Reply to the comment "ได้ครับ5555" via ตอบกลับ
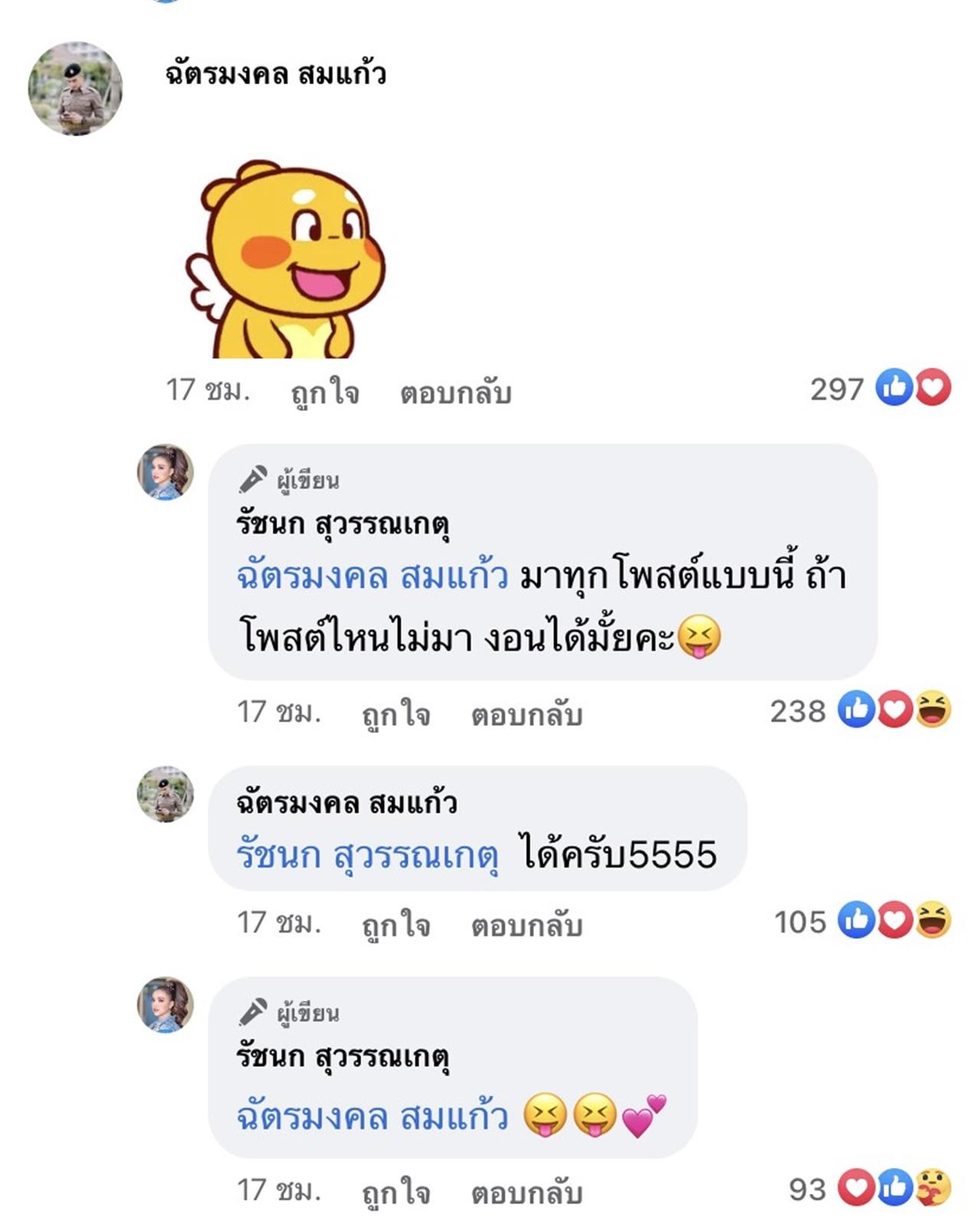Image resolution: width=980 pixels, height=1230 pixels. click(x=527, y=925)
